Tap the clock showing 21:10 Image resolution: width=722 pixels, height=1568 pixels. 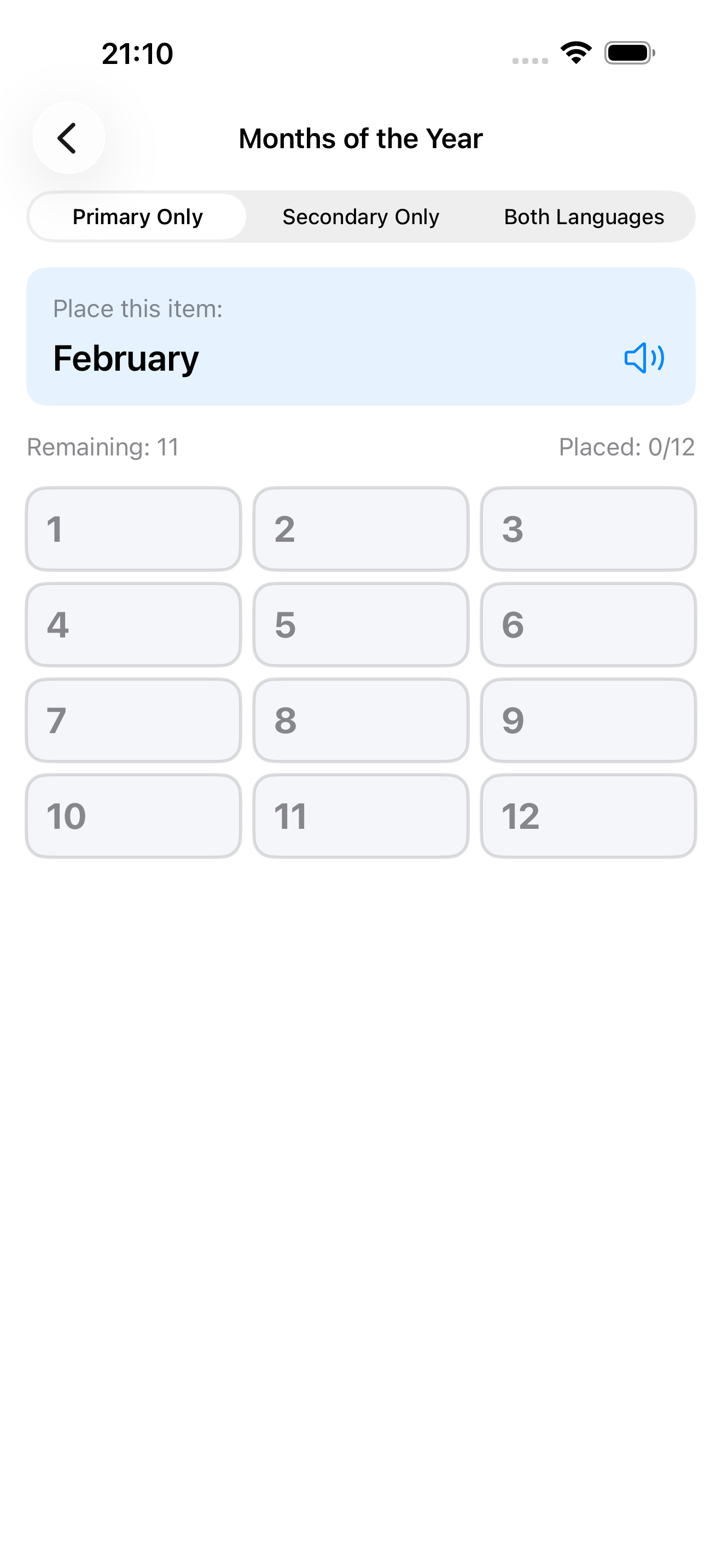[137, 53]
